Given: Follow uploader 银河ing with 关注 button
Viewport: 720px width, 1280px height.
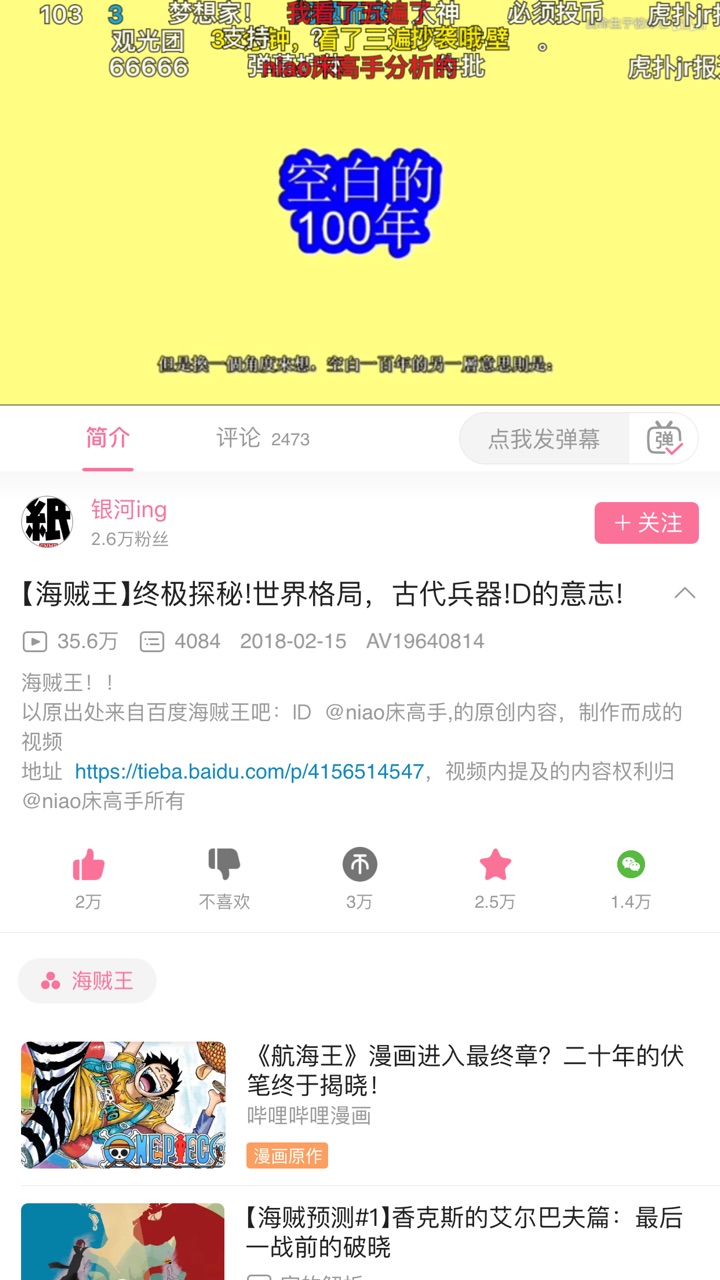Looking at the screenshot, I should (x=646, y=523).
